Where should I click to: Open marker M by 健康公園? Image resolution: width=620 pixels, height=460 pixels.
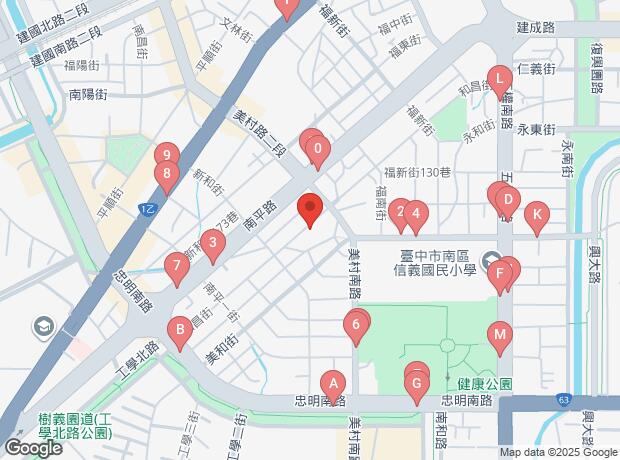pos(500,335)
